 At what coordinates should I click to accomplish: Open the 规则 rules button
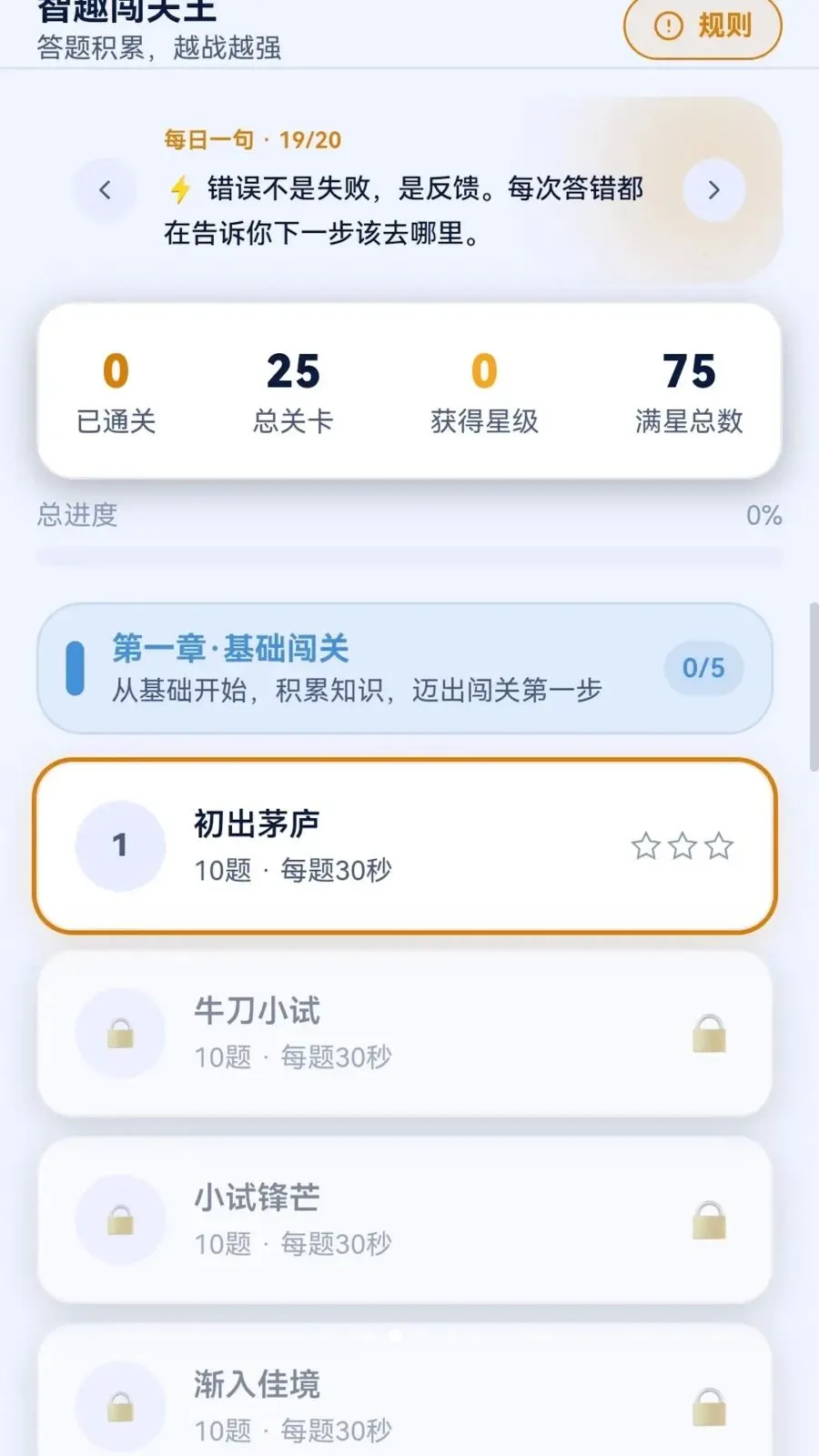703,25
